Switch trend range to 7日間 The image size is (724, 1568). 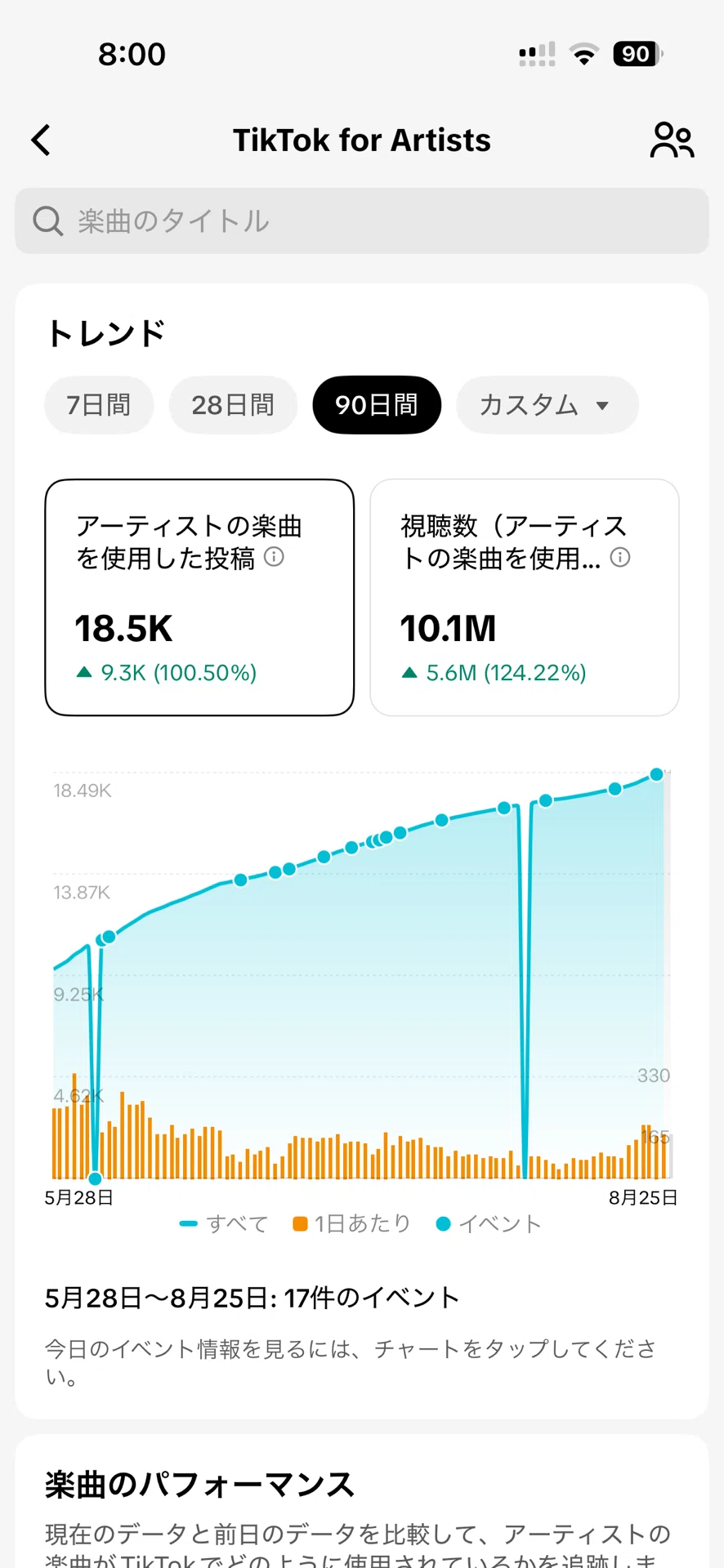click(99, 405)
